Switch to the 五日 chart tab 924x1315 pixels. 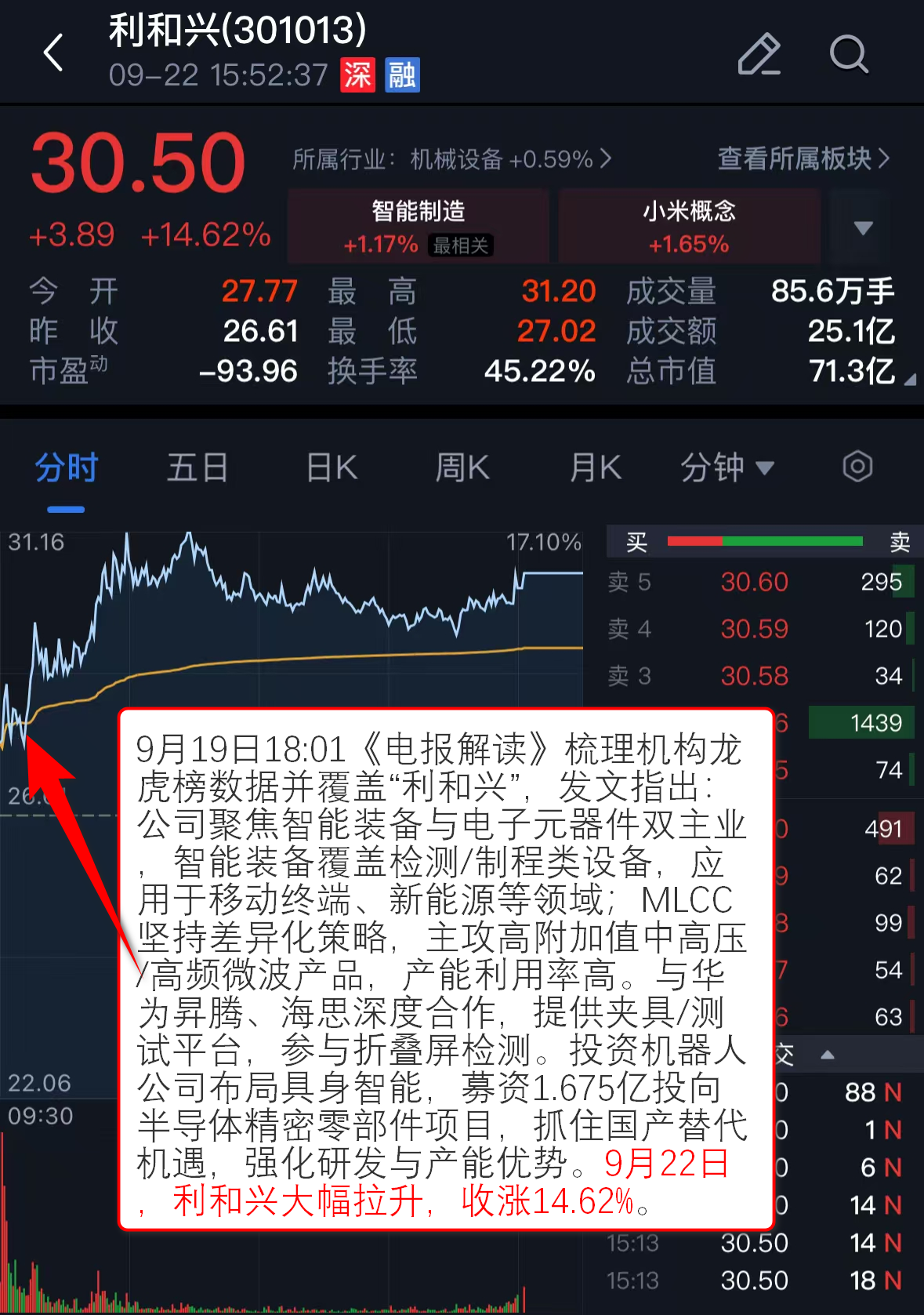(x=197, y=468)
